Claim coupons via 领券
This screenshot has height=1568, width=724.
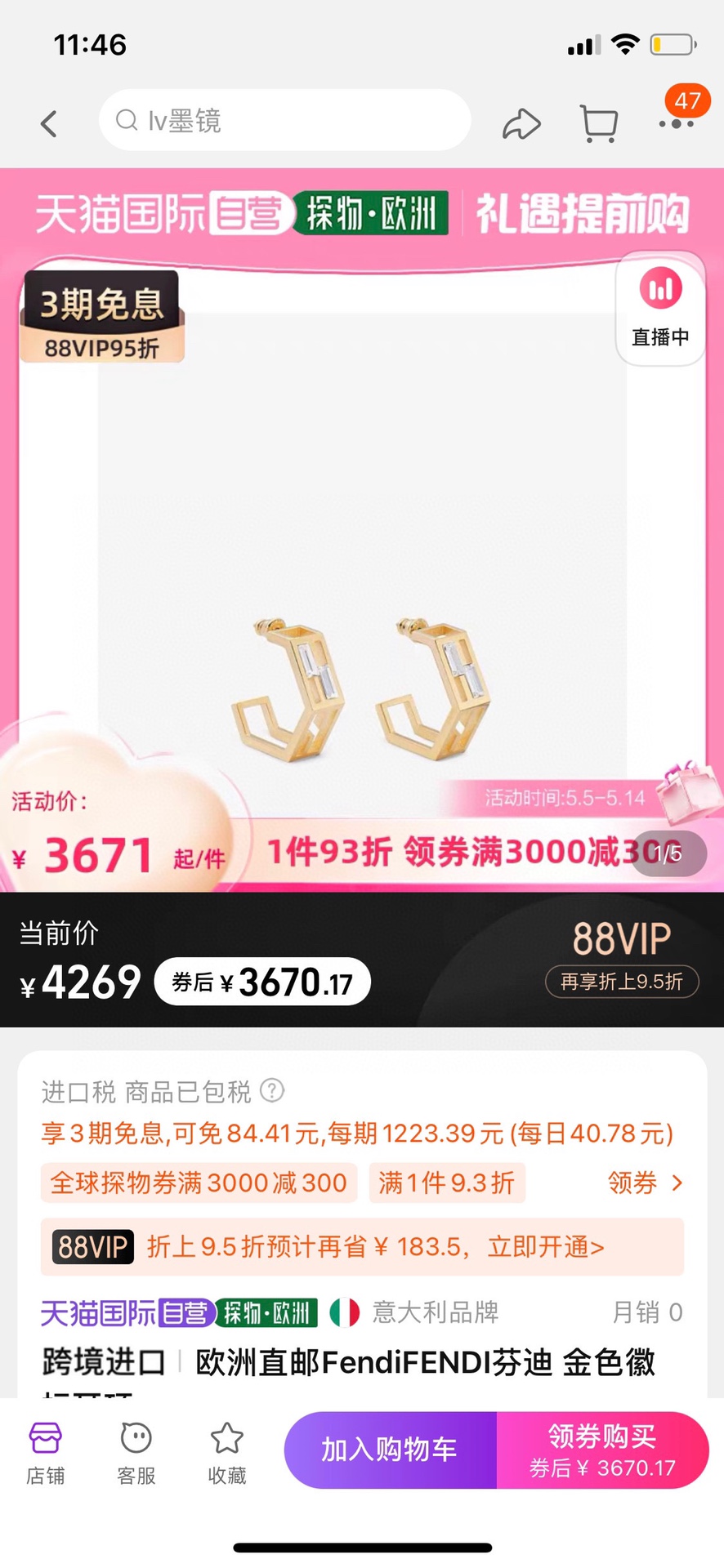coord(644,1182)
